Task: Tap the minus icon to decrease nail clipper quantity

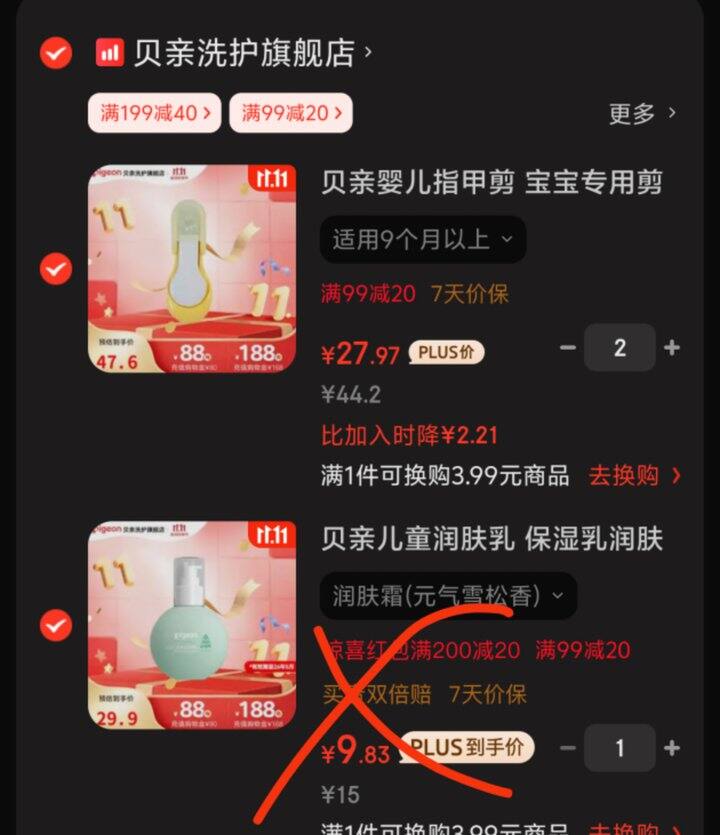Action: 568,348
